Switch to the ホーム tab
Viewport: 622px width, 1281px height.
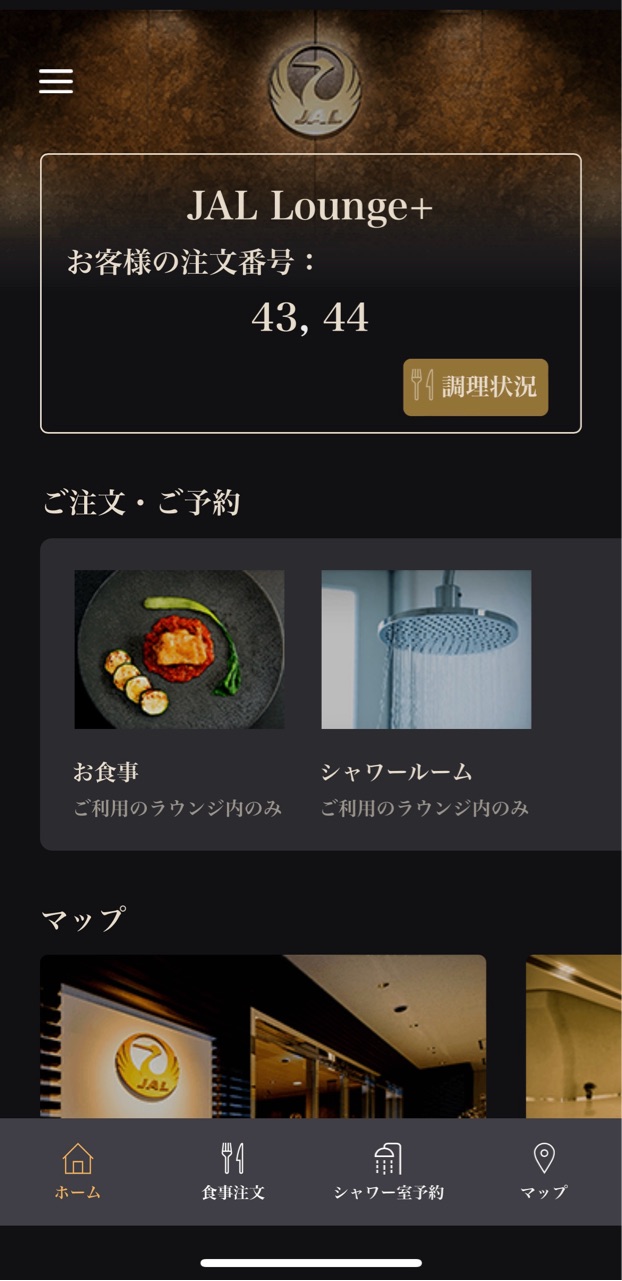pyautogui.click(x=78, y=1172)
